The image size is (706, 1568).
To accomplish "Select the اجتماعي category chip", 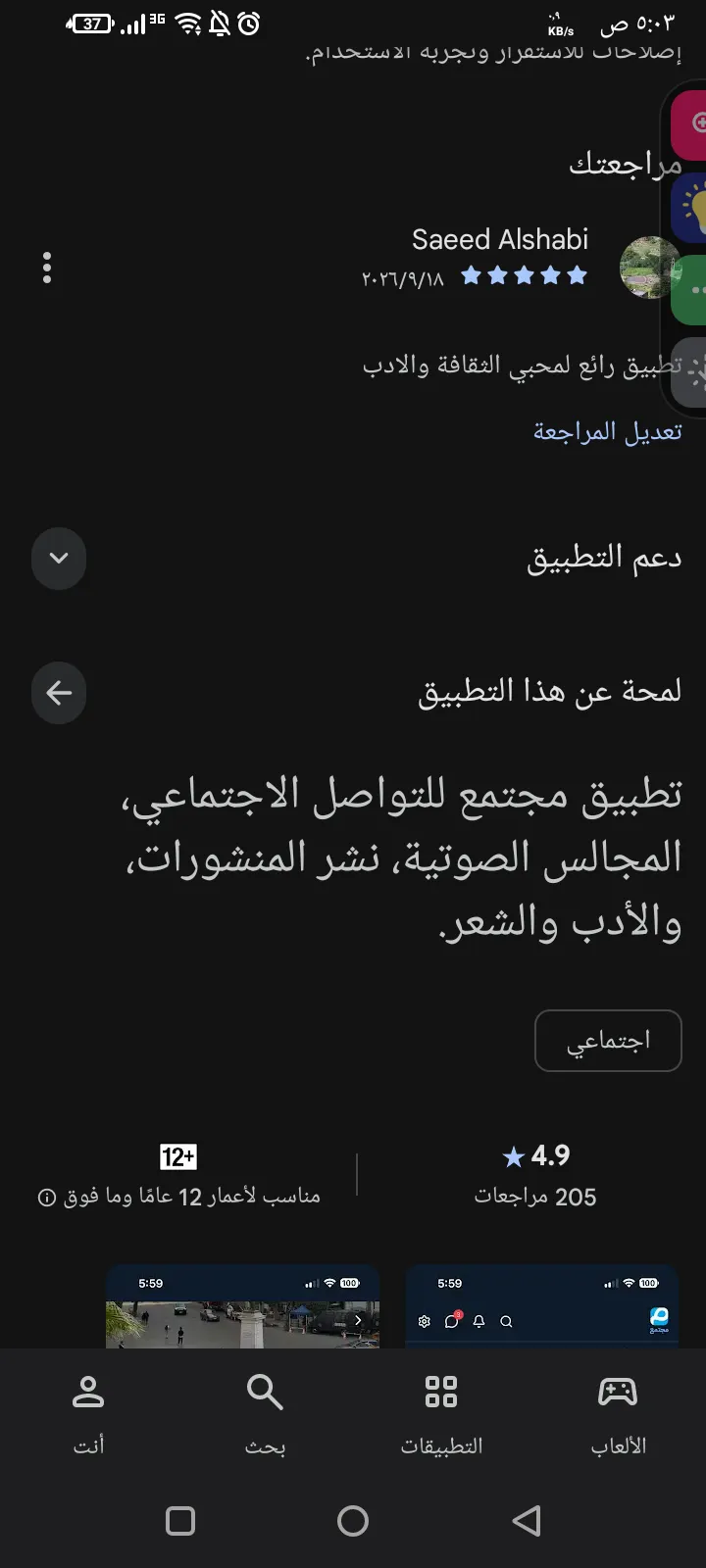I will (x=608, y=1041).
